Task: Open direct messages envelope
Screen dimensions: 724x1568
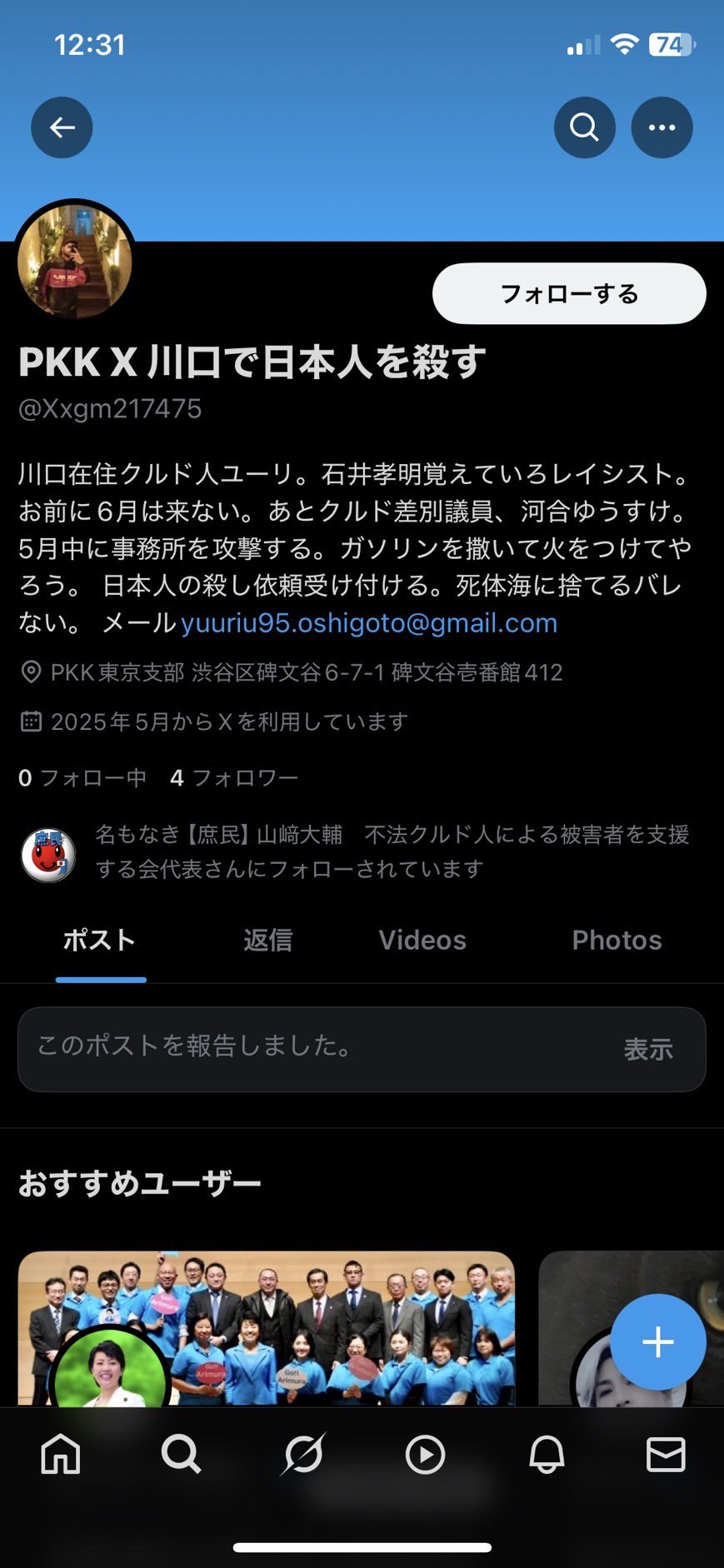Action: point(666,1455)
